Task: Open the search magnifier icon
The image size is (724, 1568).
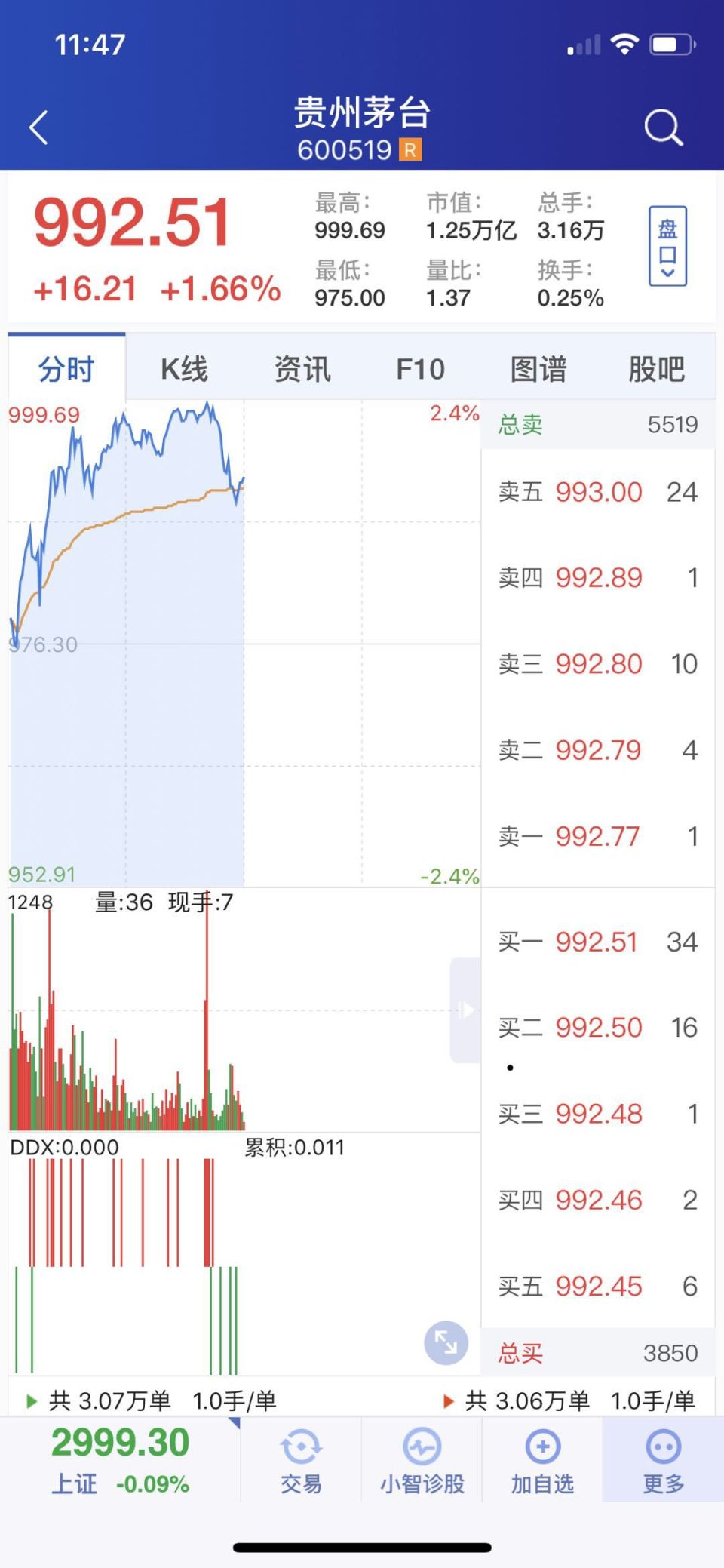Action: click(663, 127)
